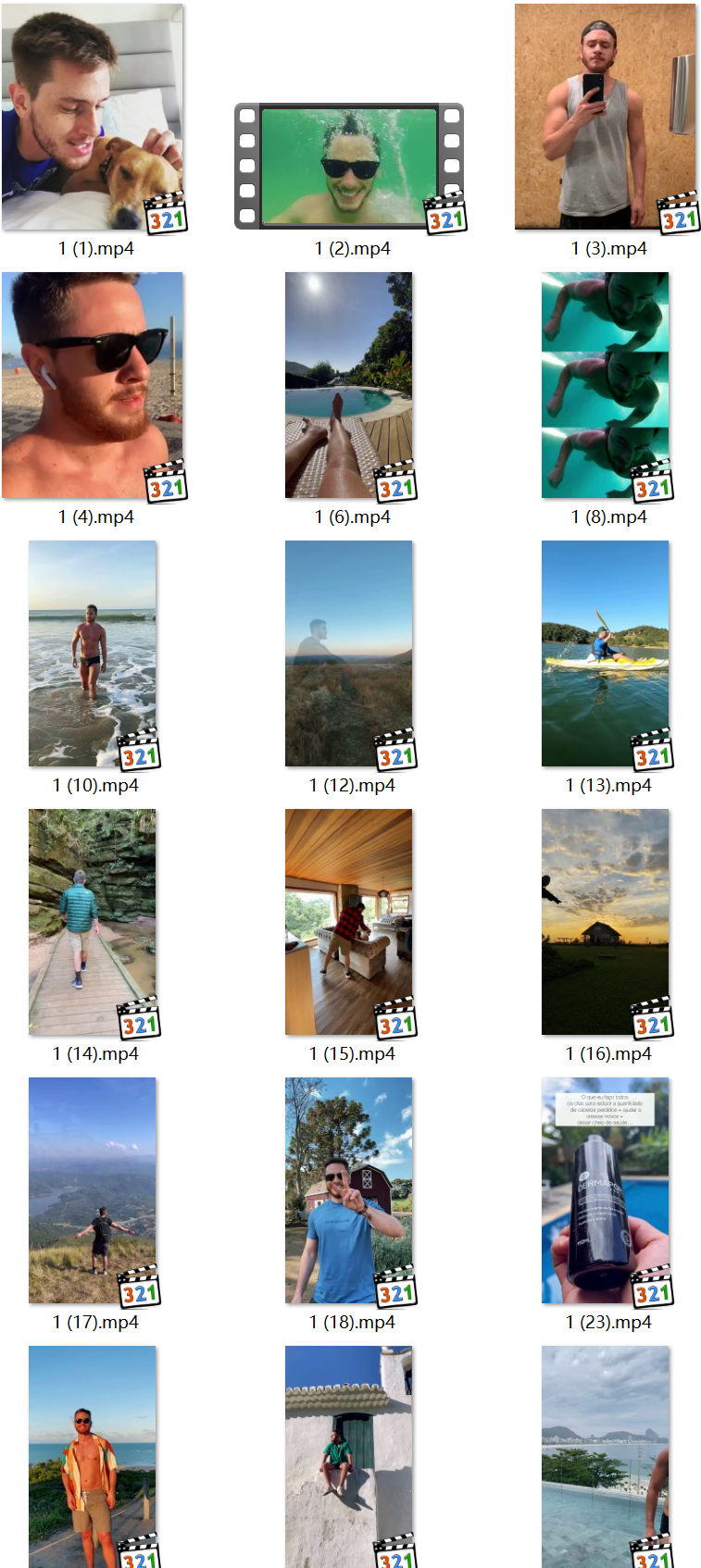Open the file 1 (12).mp4
The width and height of the screenshot is (701, 1568).
[349, 654]
